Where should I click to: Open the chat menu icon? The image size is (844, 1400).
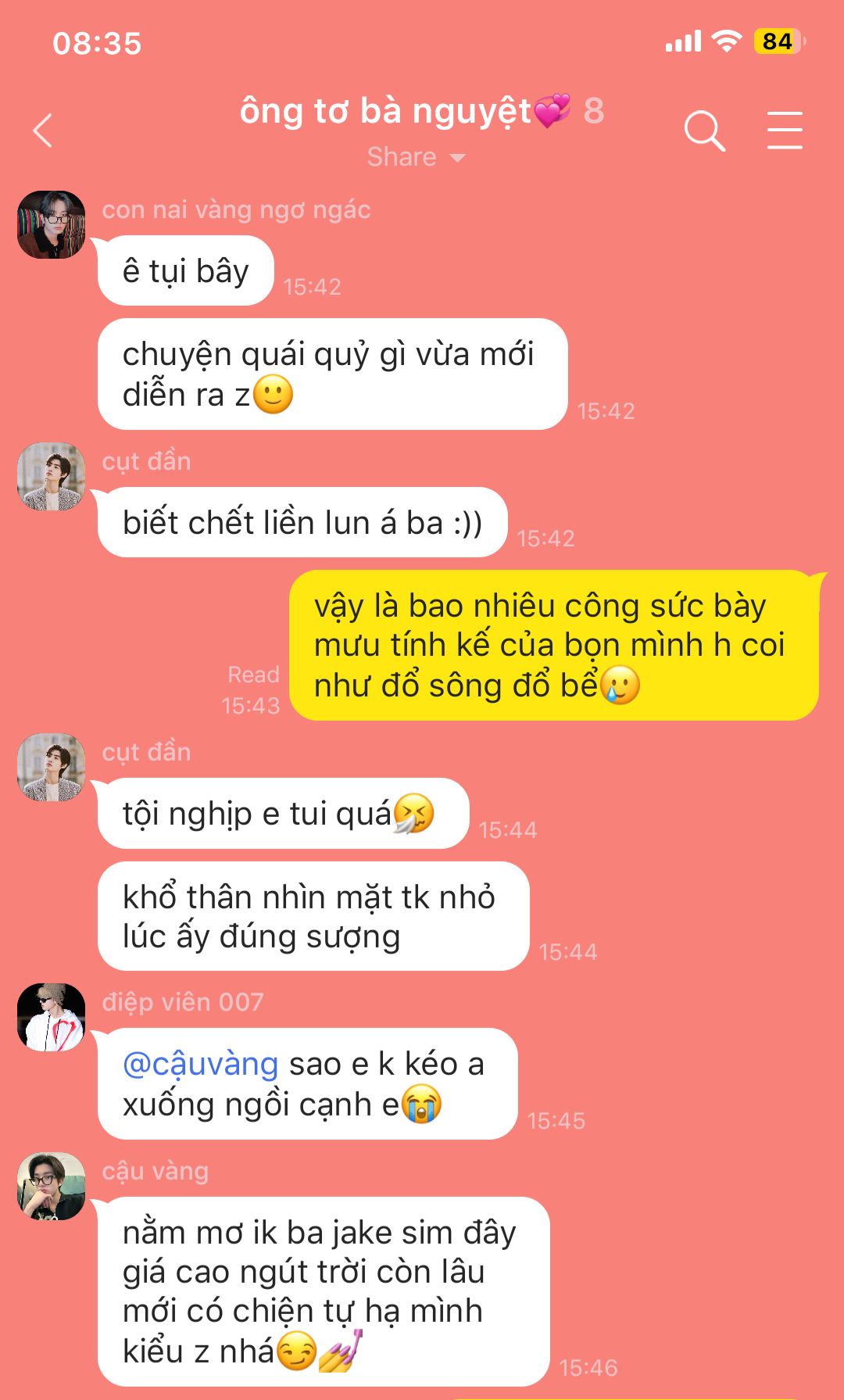pyautogui.click(x=784, y=131)
